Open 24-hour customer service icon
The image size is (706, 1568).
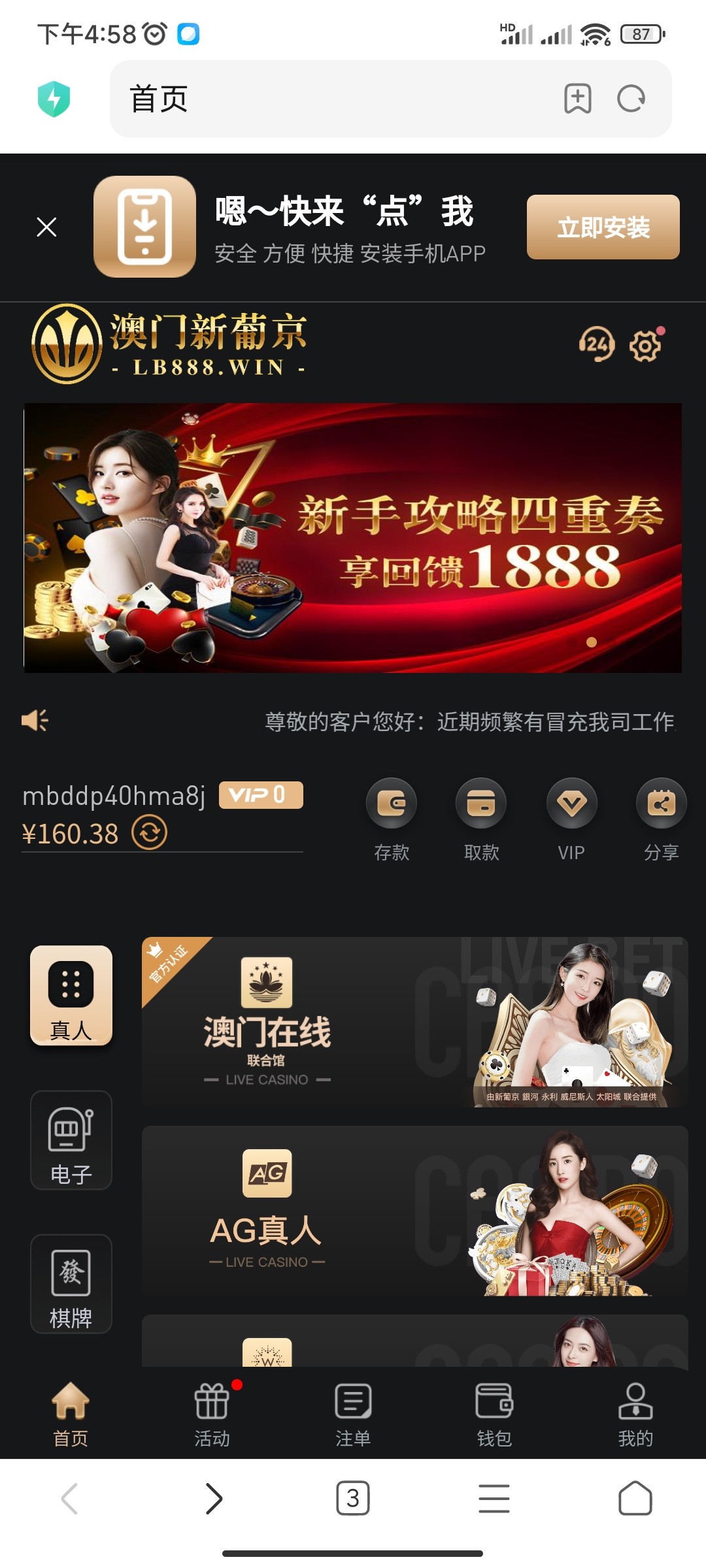(x=596, y=344)
